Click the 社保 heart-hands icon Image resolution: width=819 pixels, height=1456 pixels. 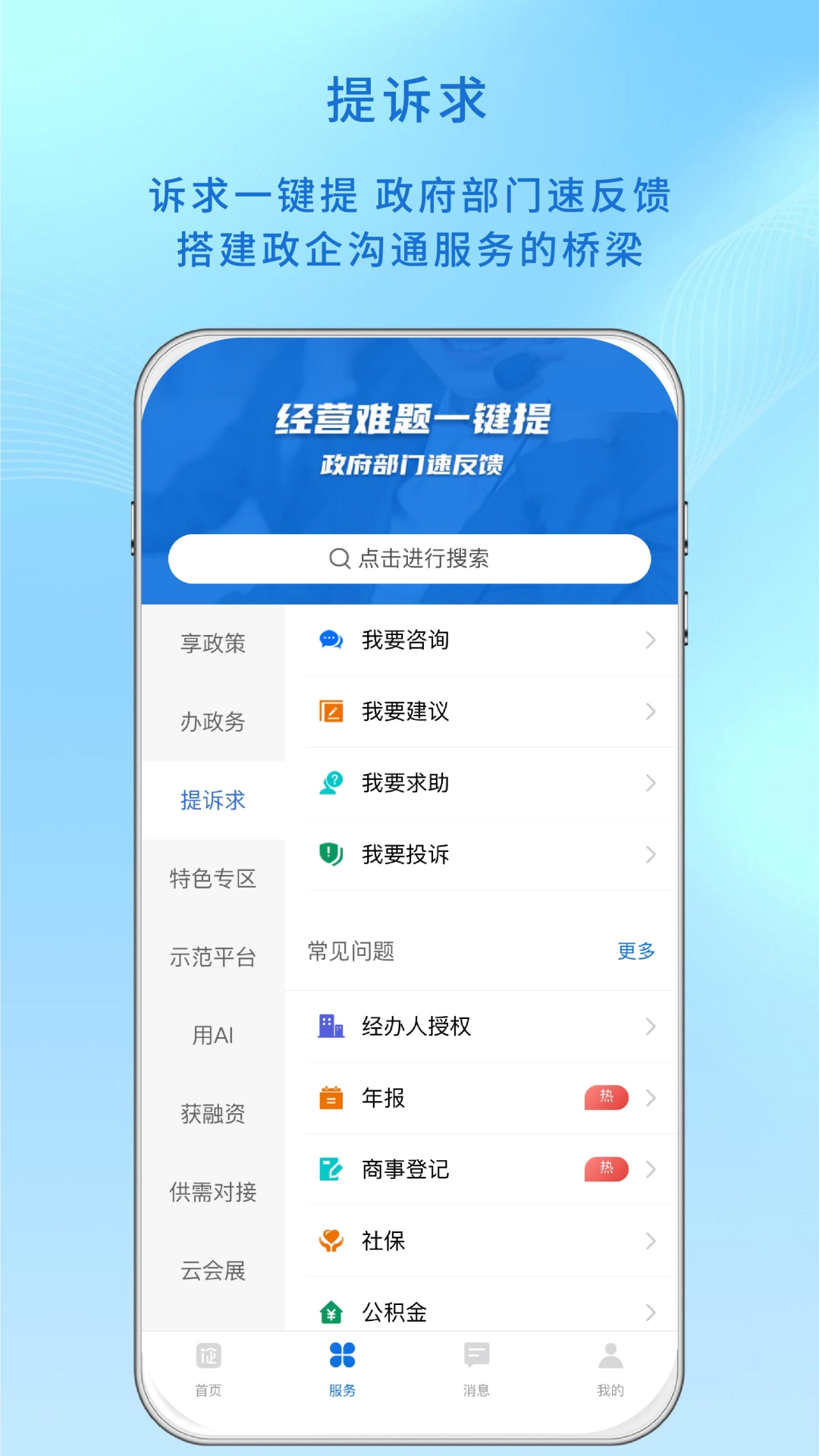(x=331, y=1241)
